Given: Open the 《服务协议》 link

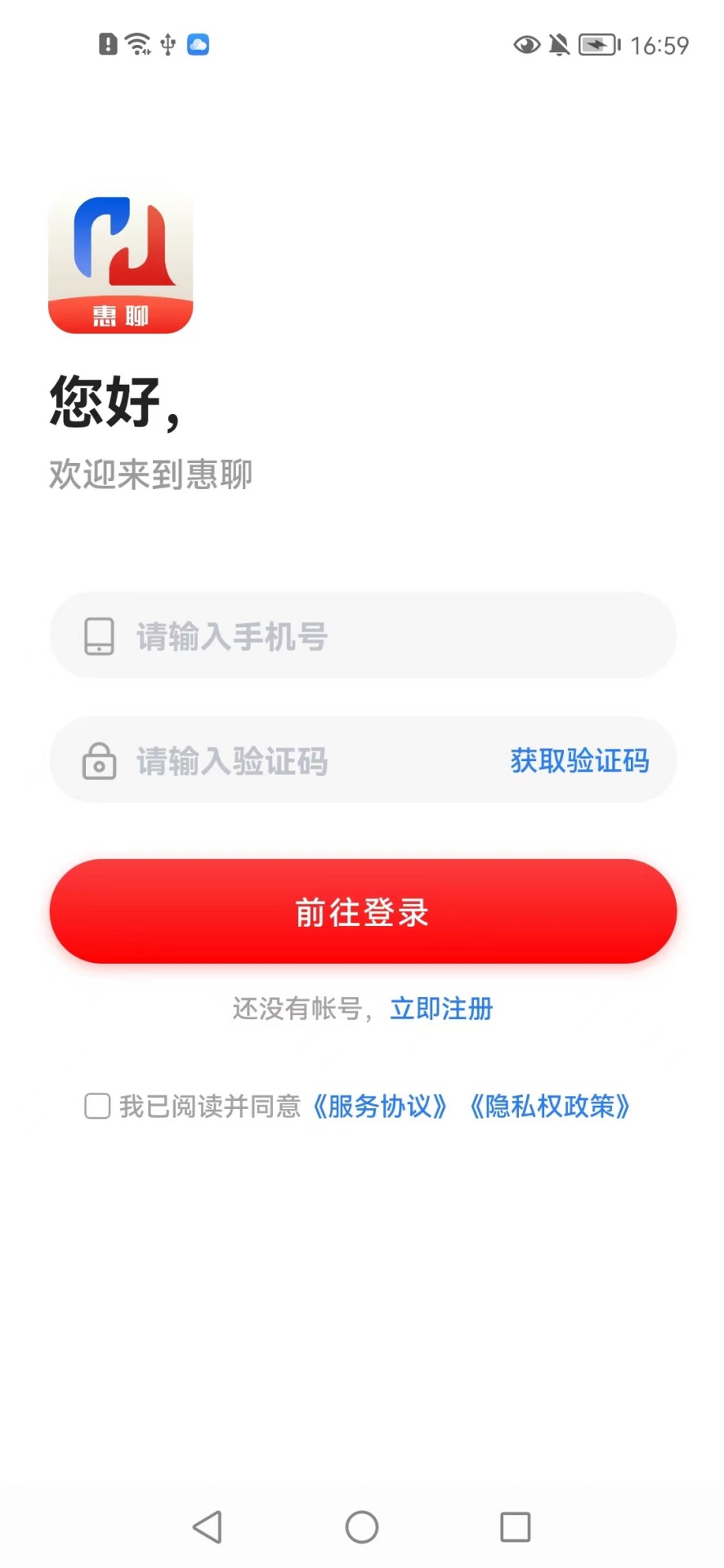Looking at the screenshot, I should [x=380, y=1107].
